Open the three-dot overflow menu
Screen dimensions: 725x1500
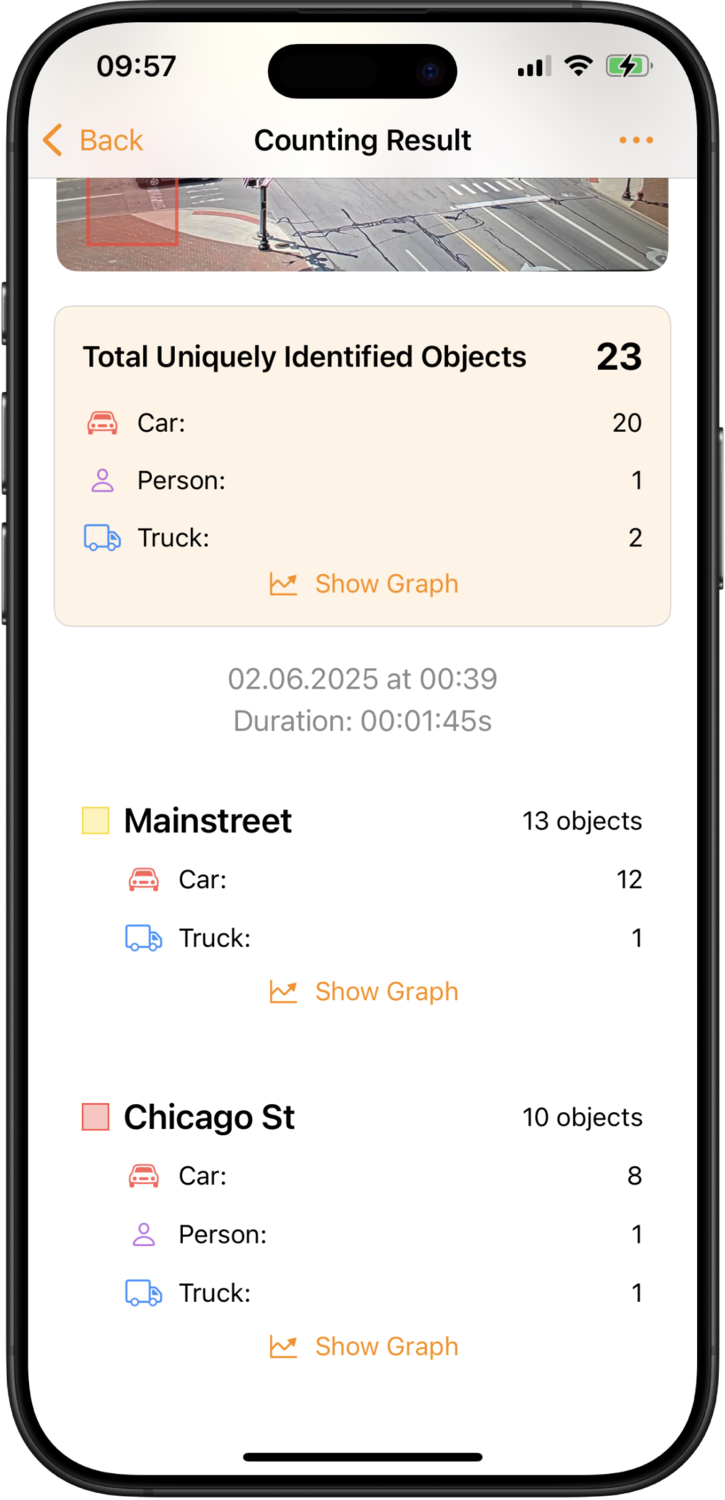point(636,141)
